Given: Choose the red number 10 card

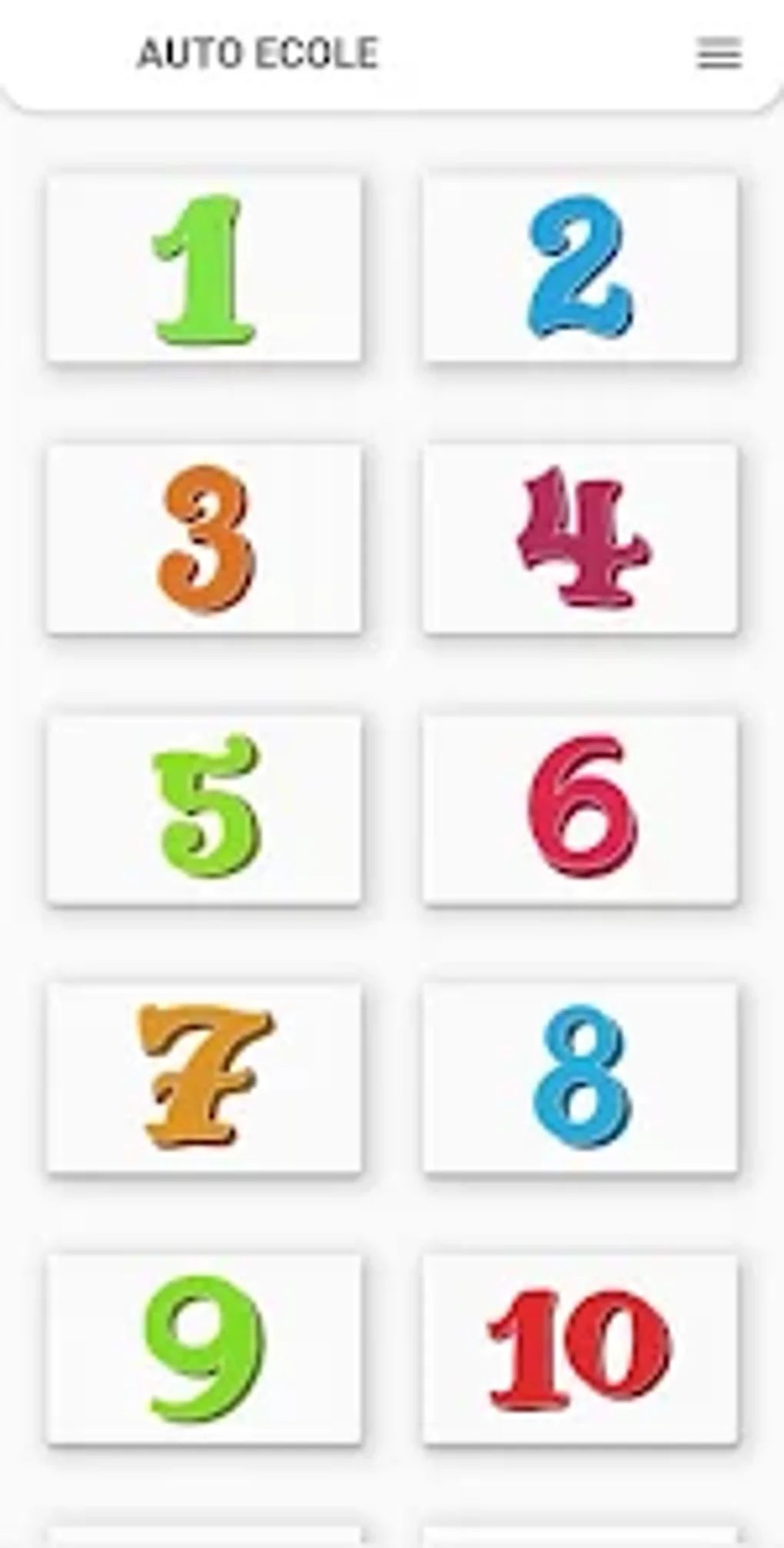Looking at the screenshot, I should tap(580, 1350).
